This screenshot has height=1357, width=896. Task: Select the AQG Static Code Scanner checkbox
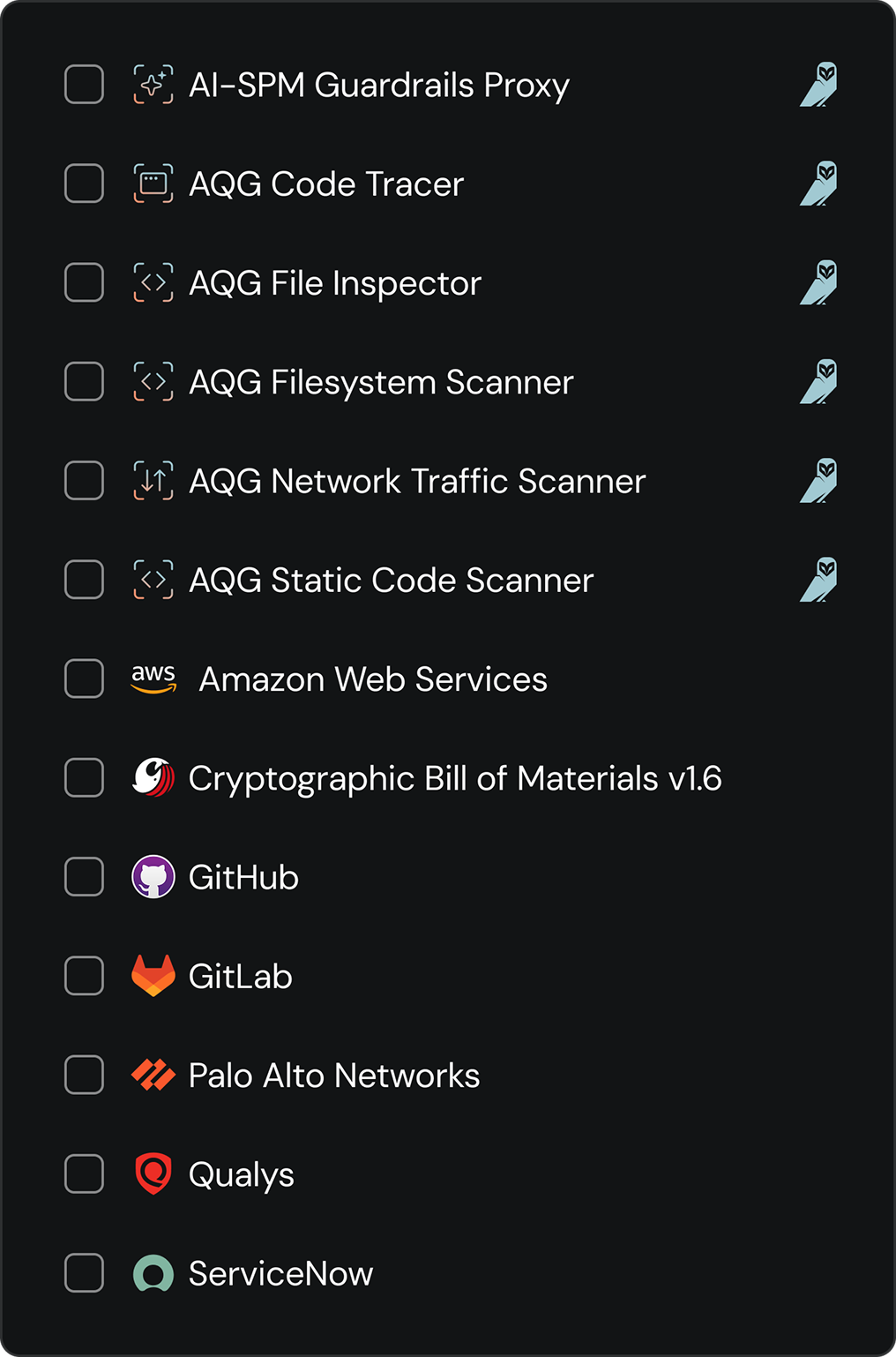[85, 580]
